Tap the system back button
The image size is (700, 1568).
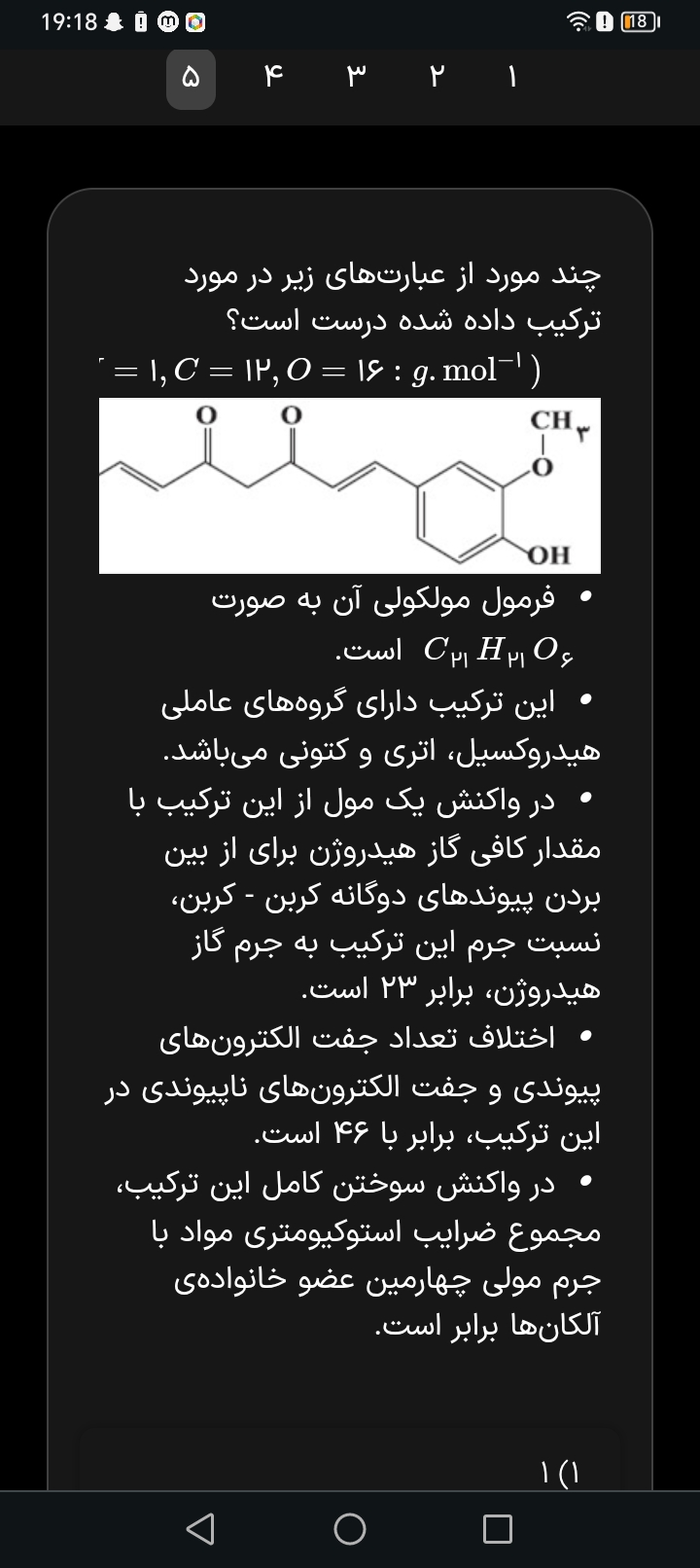[x=200, y=1528]
